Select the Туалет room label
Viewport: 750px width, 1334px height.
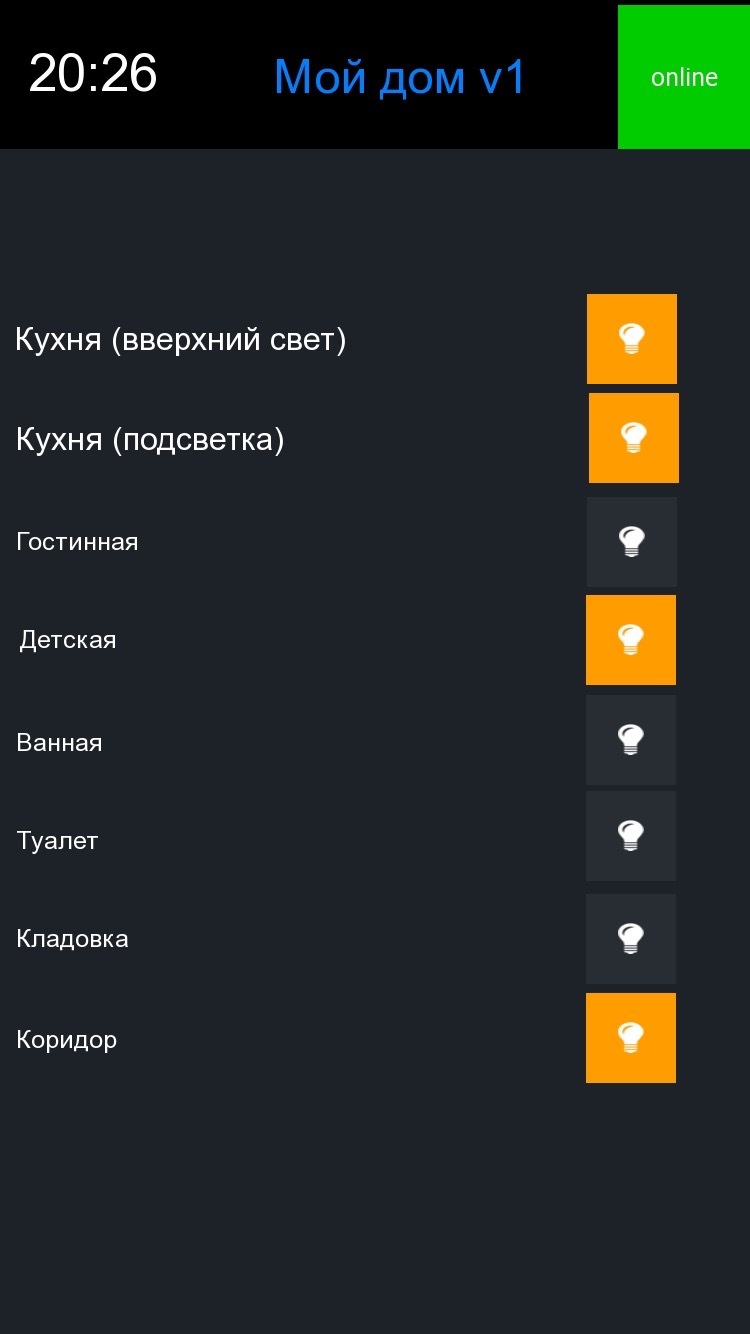(57, 840)
